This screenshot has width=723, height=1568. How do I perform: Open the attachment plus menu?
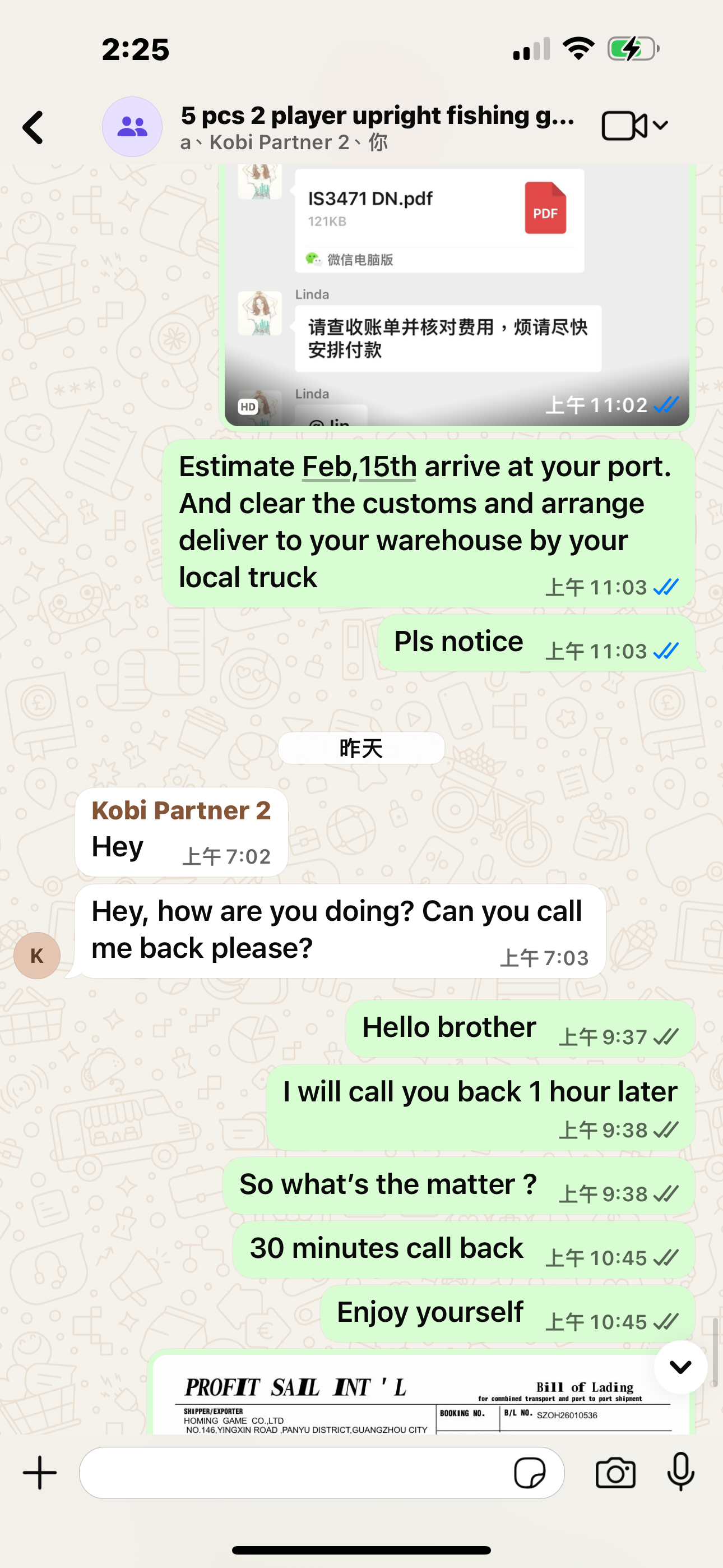point(40,1473)
